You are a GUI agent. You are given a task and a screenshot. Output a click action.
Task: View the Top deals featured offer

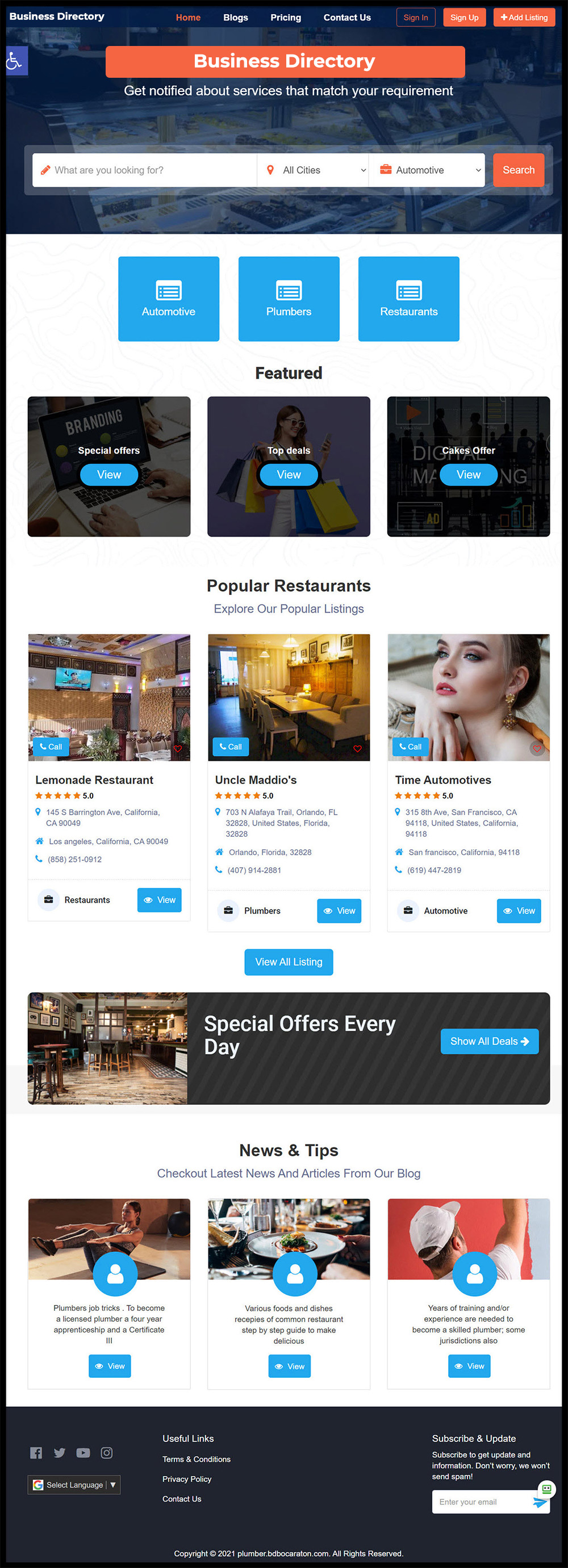(289, 475)
